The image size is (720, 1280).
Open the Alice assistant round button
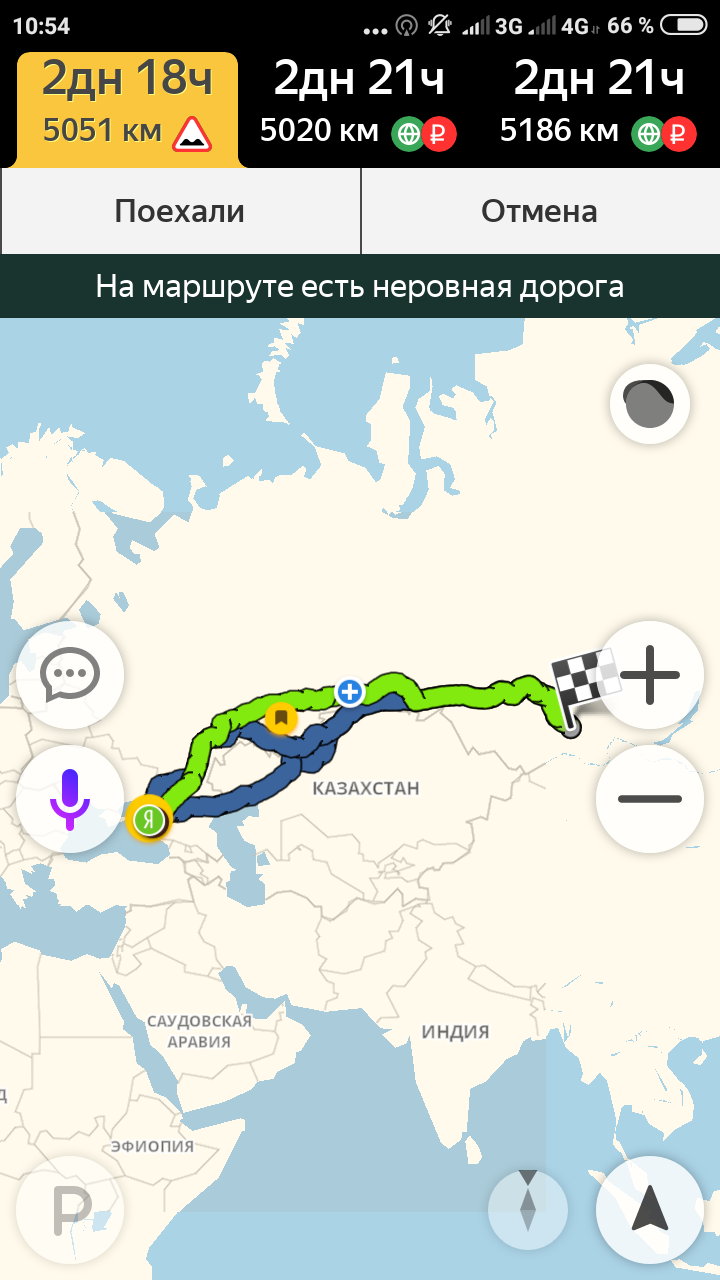pyautogui.click(x=650, y=404)
